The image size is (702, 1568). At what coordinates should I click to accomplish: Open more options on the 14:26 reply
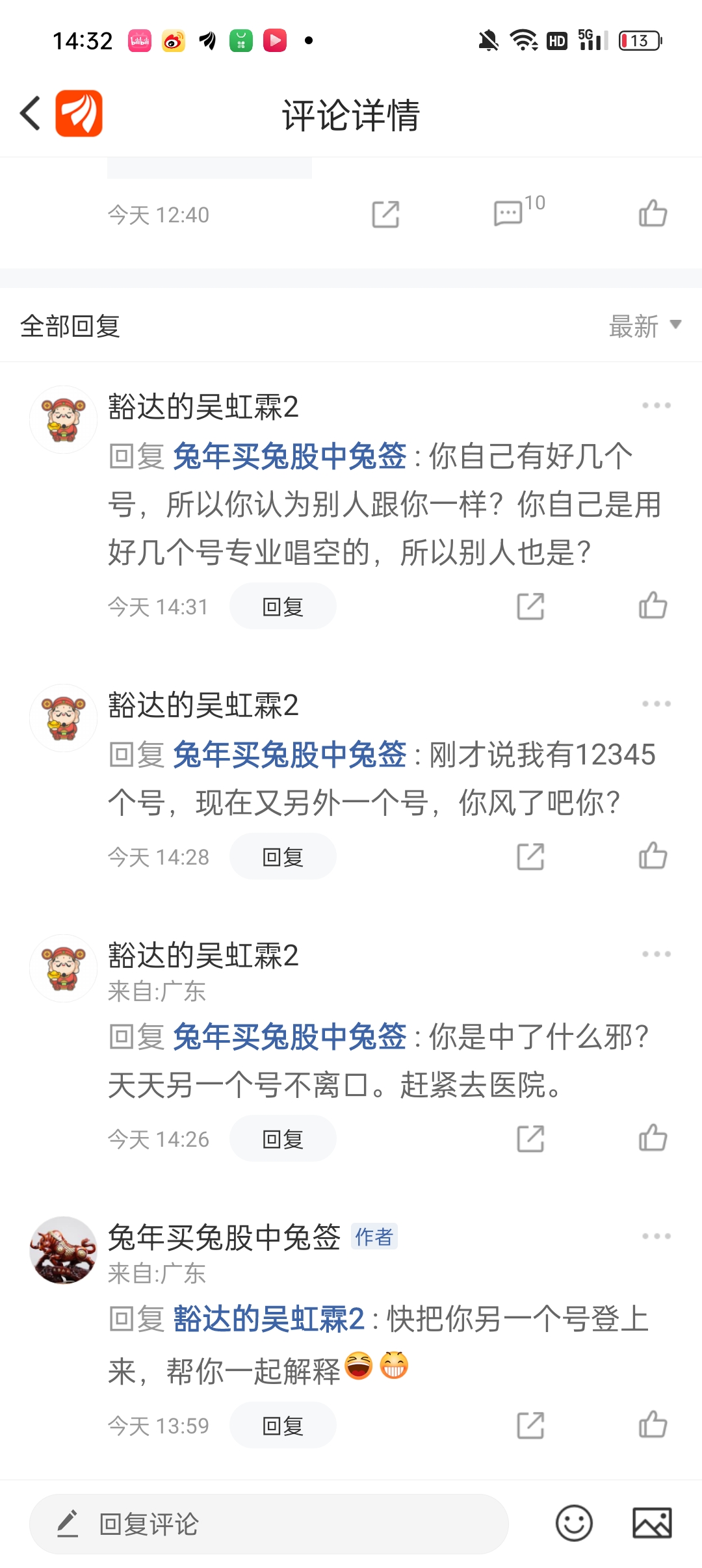coord(656,954)
